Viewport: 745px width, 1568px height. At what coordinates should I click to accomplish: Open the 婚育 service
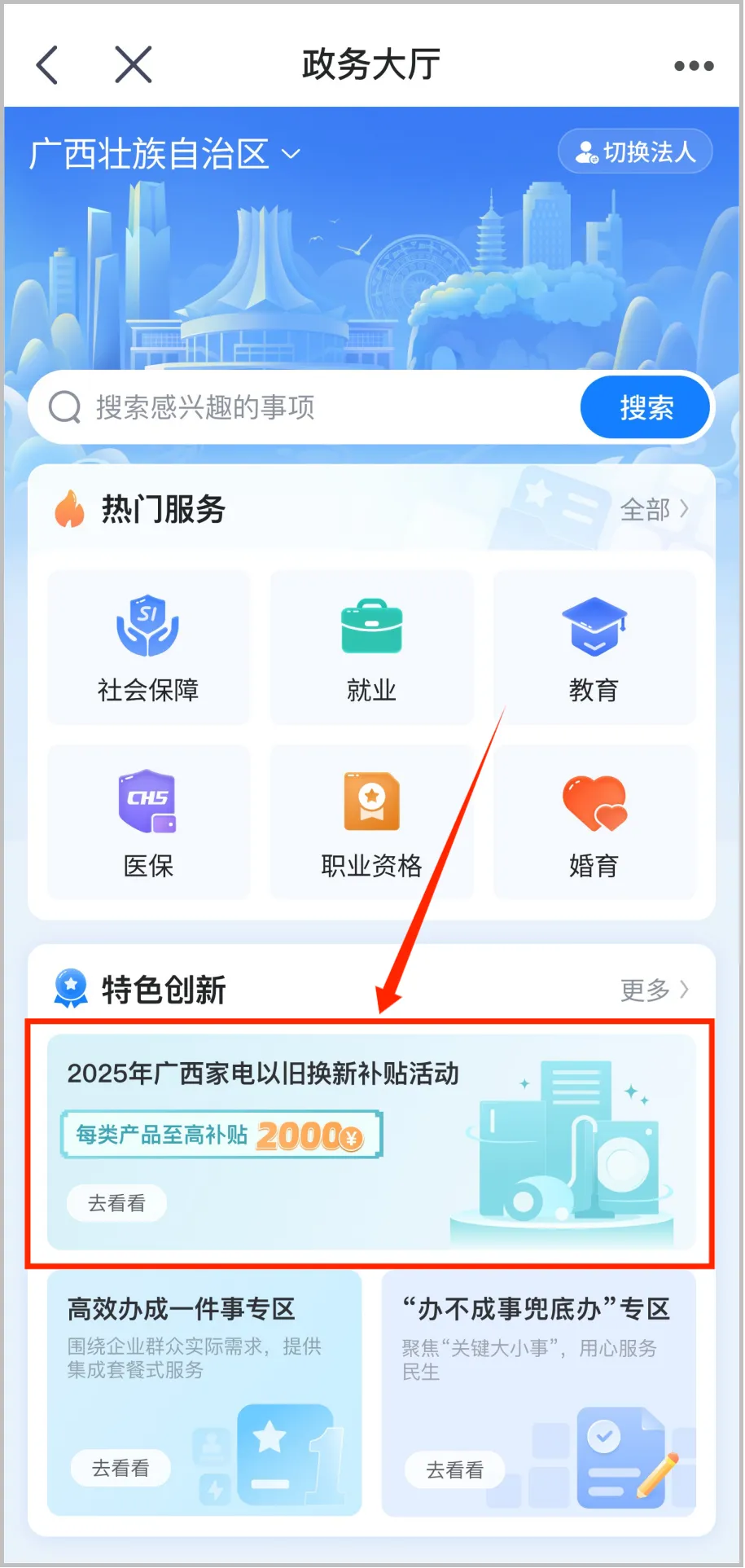(594, 822)
